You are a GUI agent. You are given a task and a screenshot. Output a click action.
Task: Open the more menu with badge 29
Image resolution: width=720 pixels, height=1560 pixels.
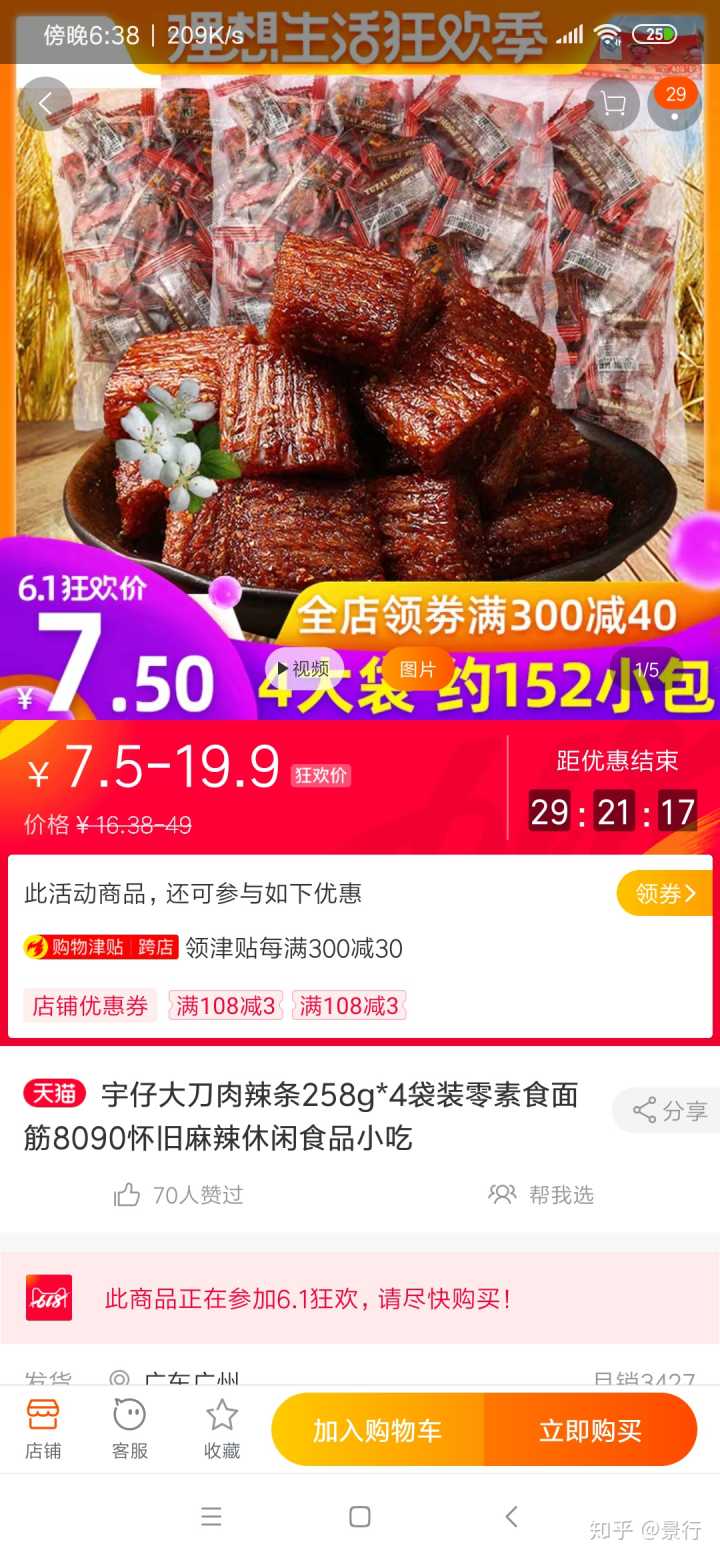(x=675, y=104)
